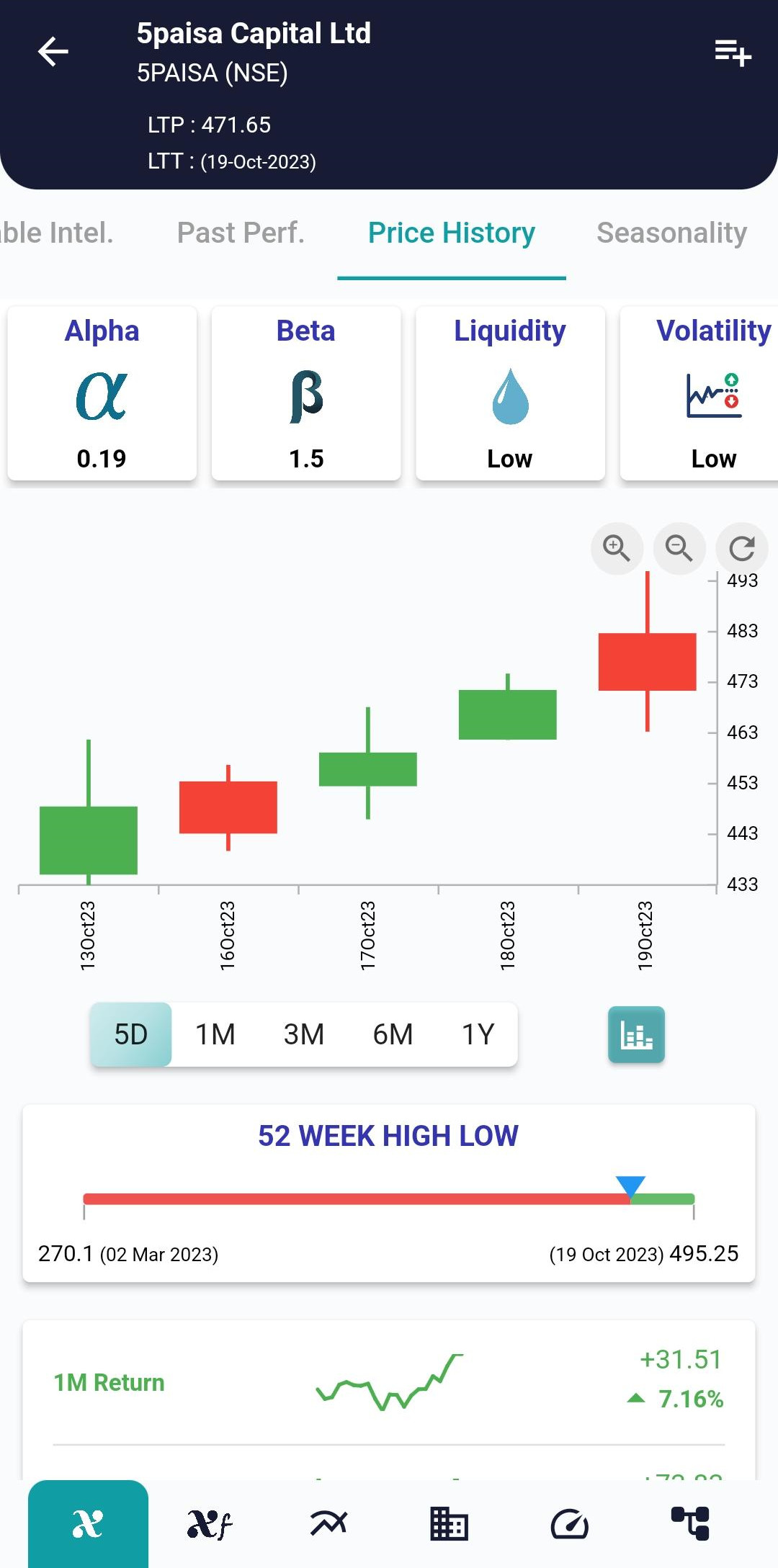778x1568 pixels.
Task: Open the flowchart icon in bottom nav
Action: pyautogui.click(x=689, y=1523)
